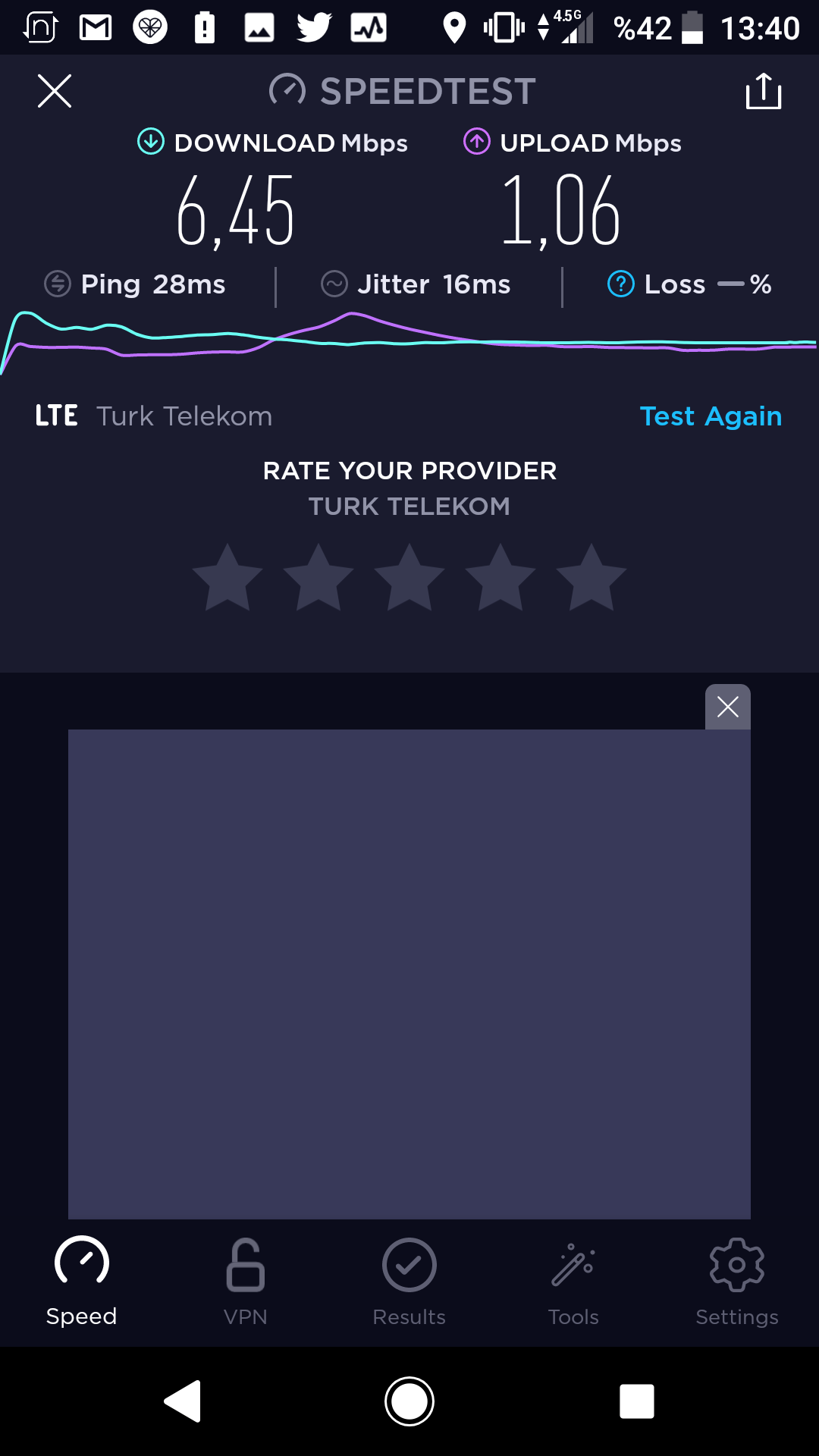Tap the system back button
Screen dimensions: 819x1456
pyautogui.click(x=183, y=1401)
